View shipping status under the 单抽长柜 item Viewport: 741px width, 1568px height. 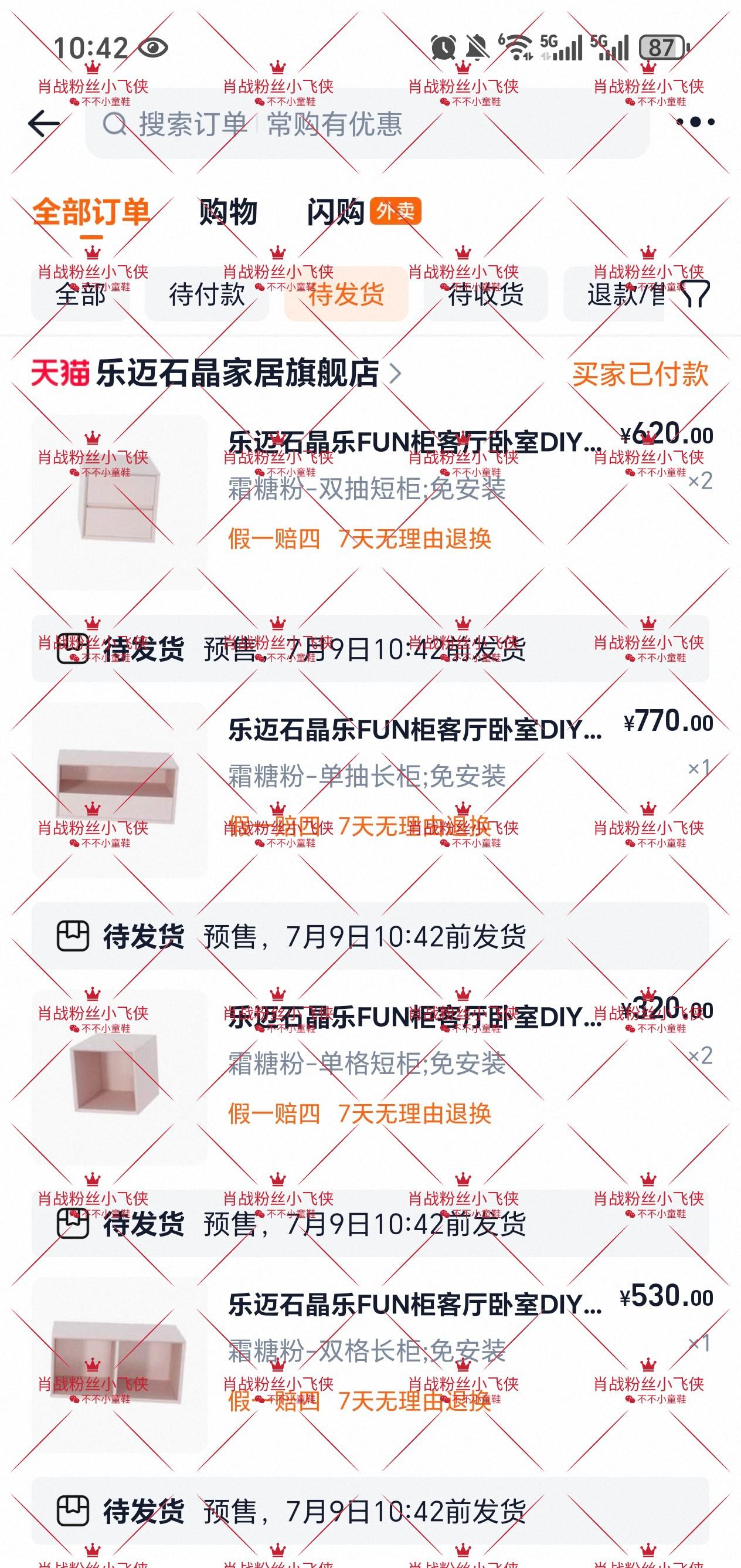point(370,936)
